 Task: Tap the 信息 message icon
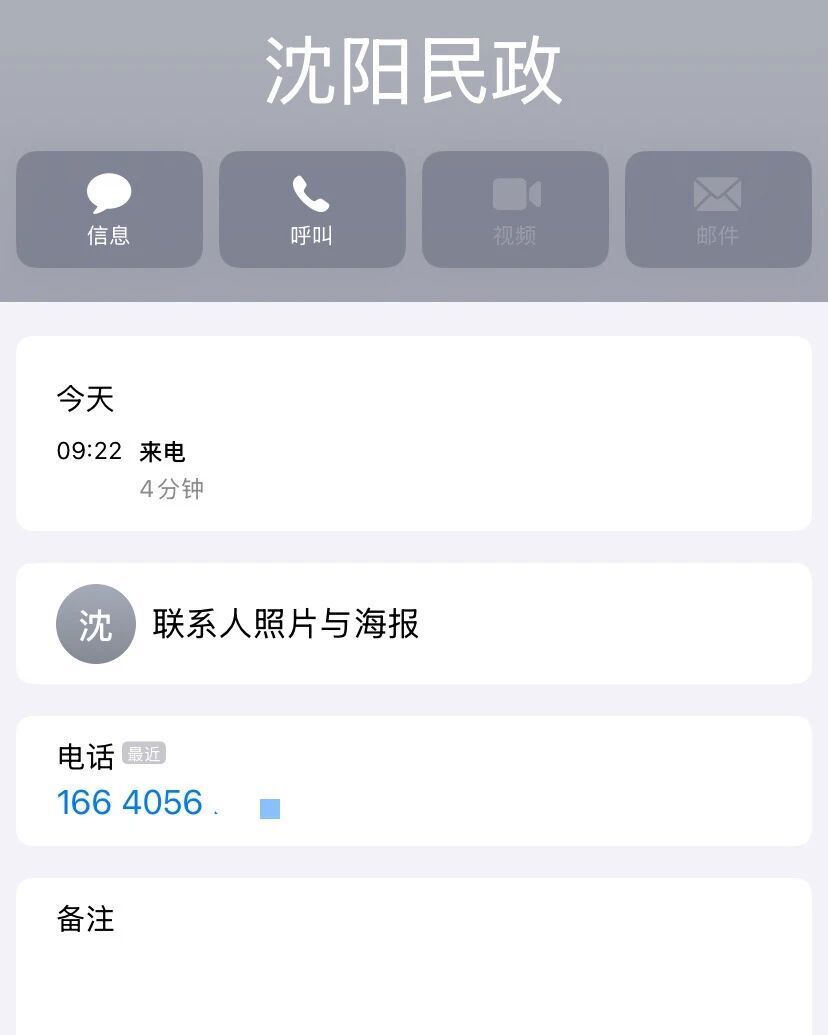pyautogui.click(x=109, y=210)
